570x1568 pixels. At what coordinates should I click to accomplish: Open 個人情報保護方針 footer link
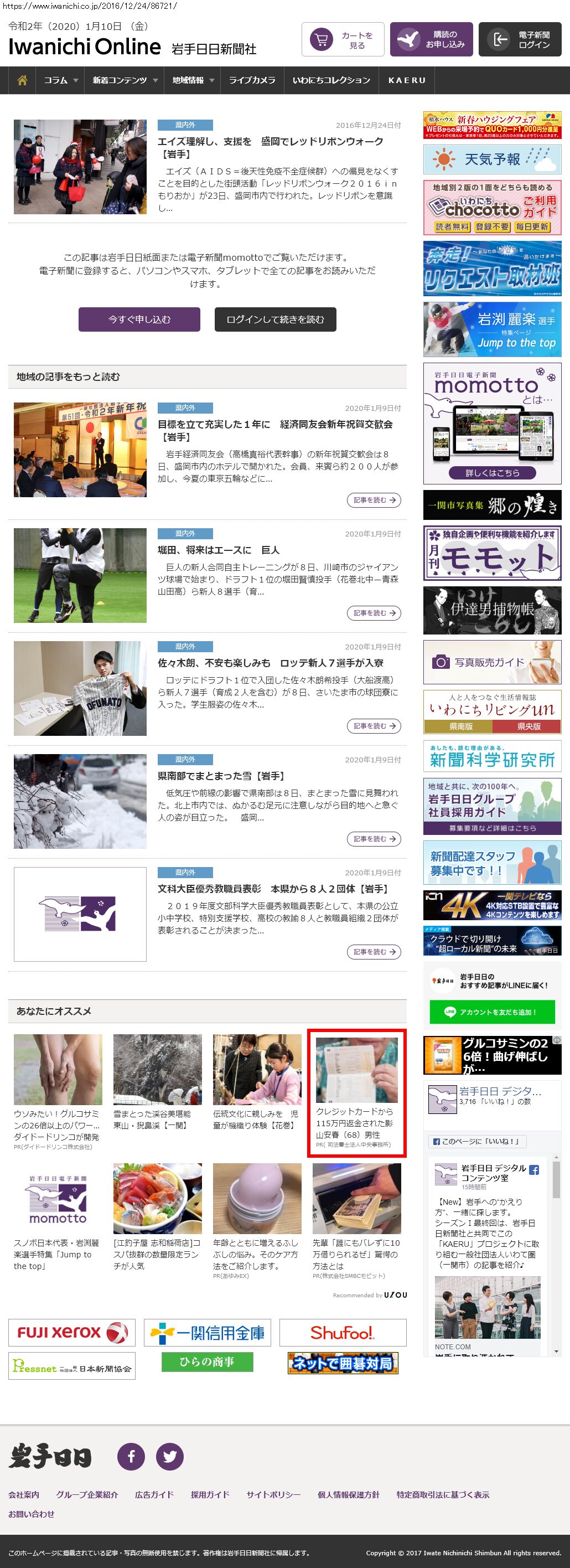point(348,1494)
